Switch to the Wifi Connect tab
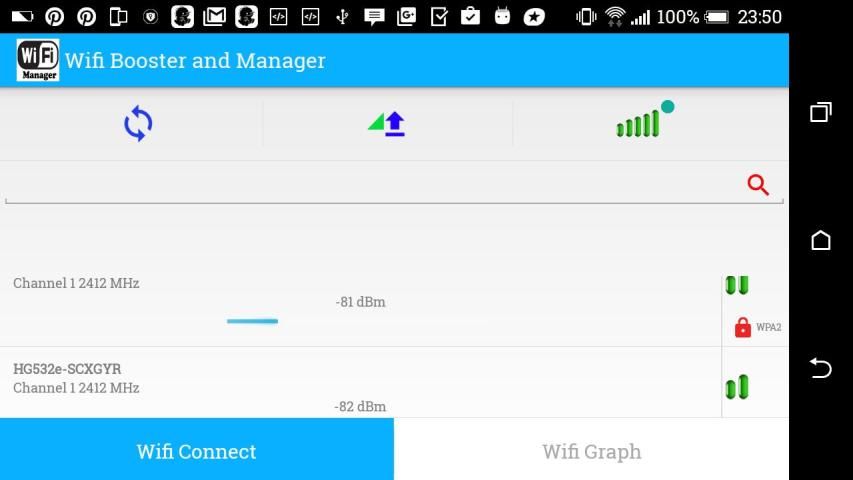 click(x=197, y=451)
